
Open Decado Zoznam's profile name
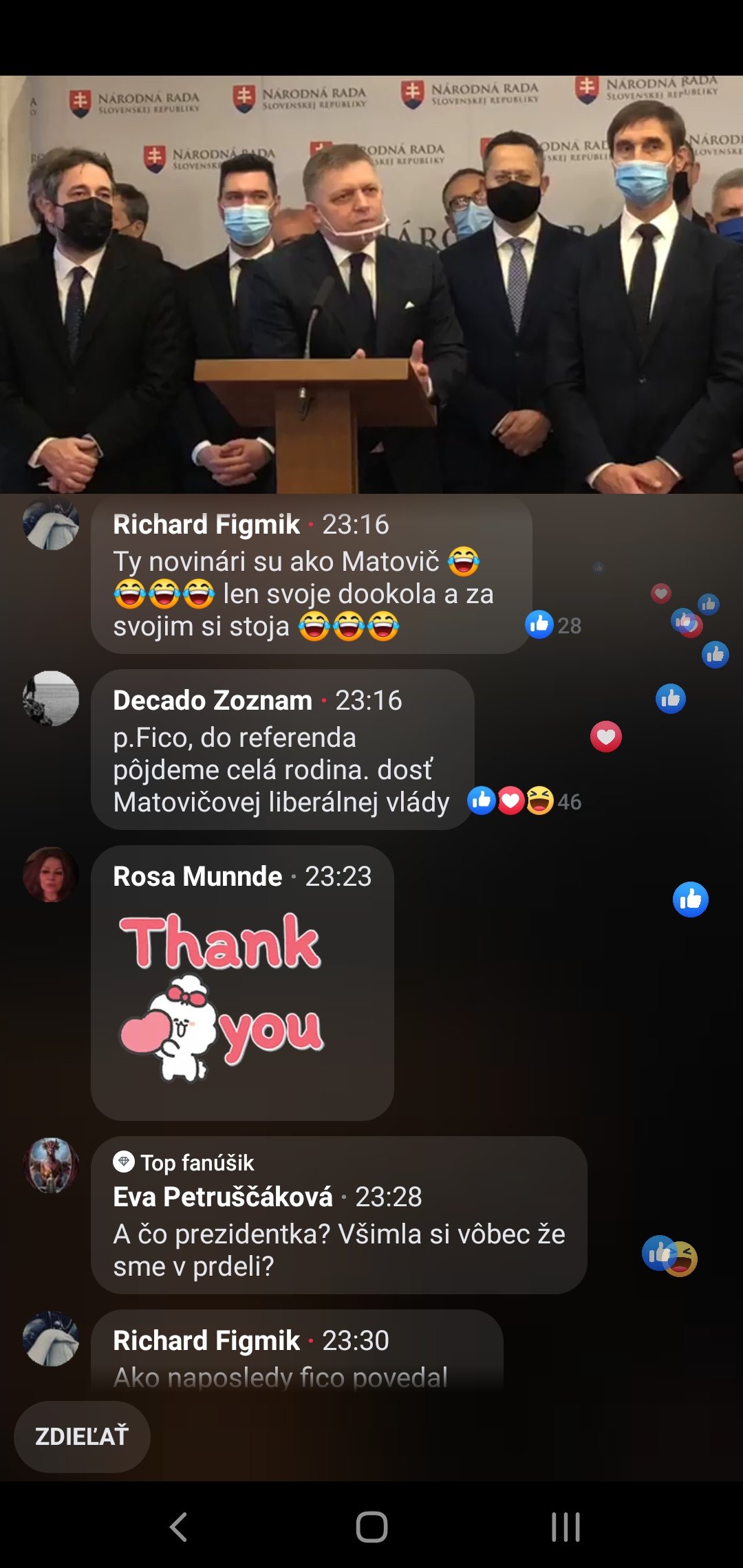(x=213, y=701)
